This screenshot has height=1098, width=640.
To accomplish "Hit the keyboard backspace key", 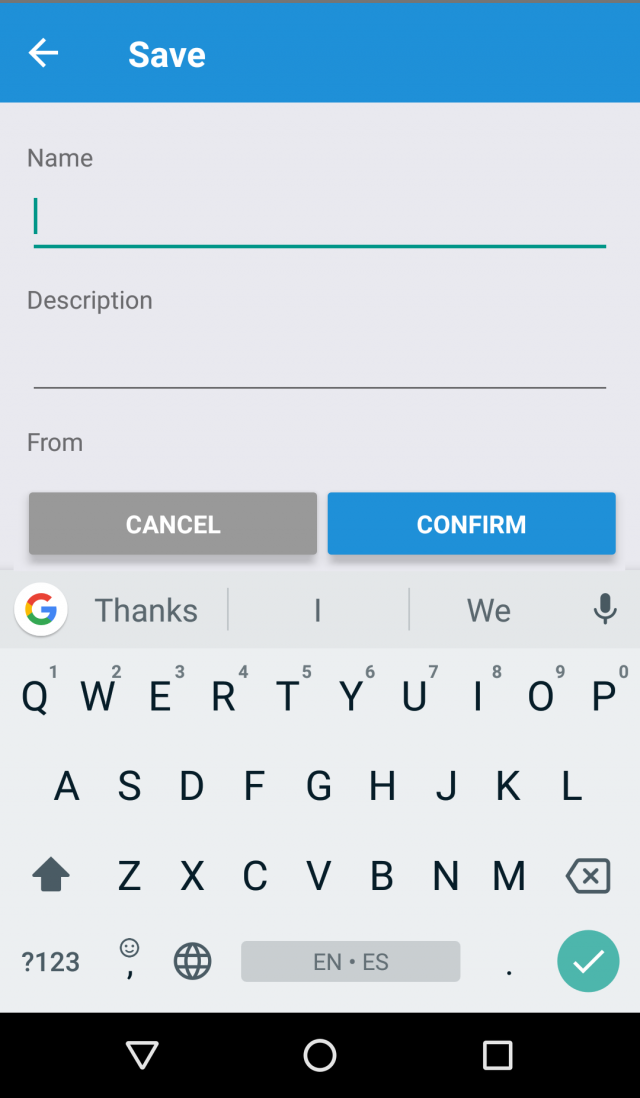I will (x=588, y=877).
